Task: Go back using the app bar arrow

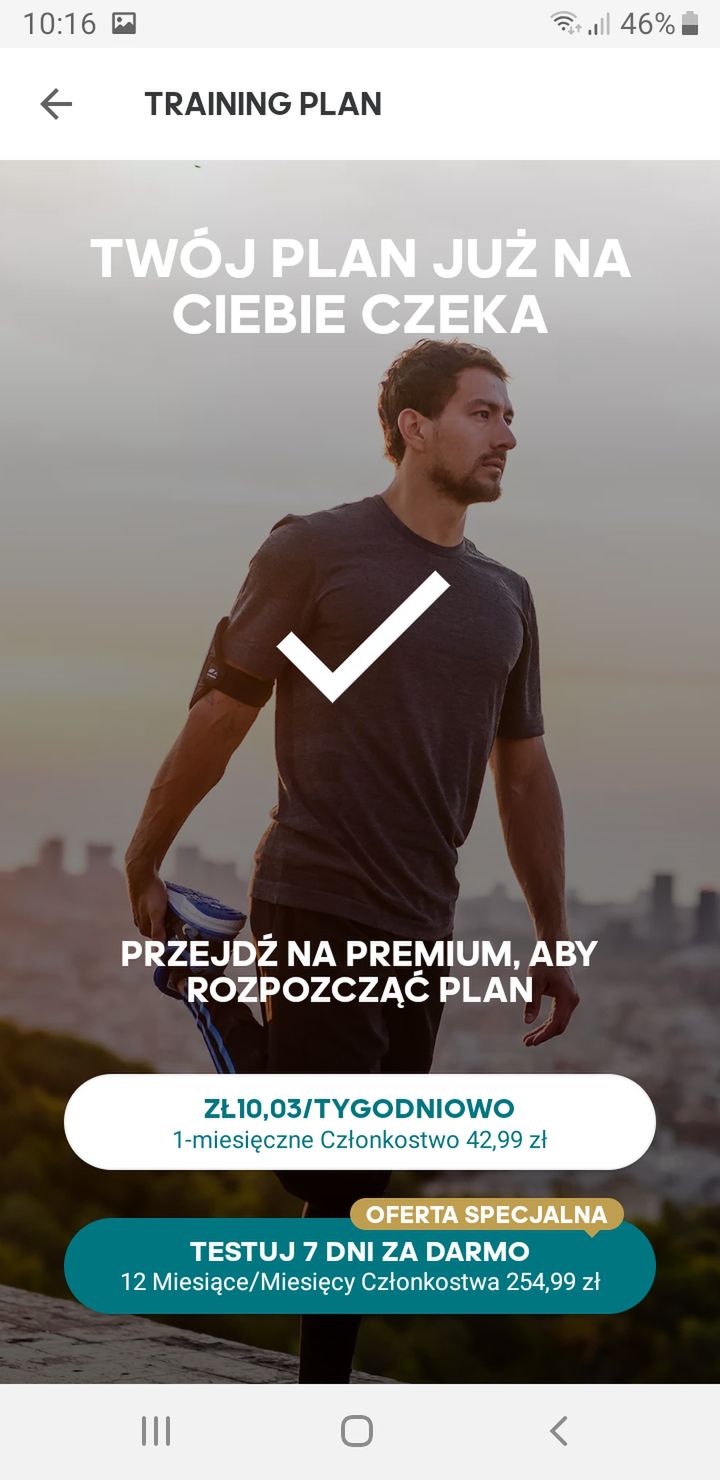Action: [x=56, y=104]
